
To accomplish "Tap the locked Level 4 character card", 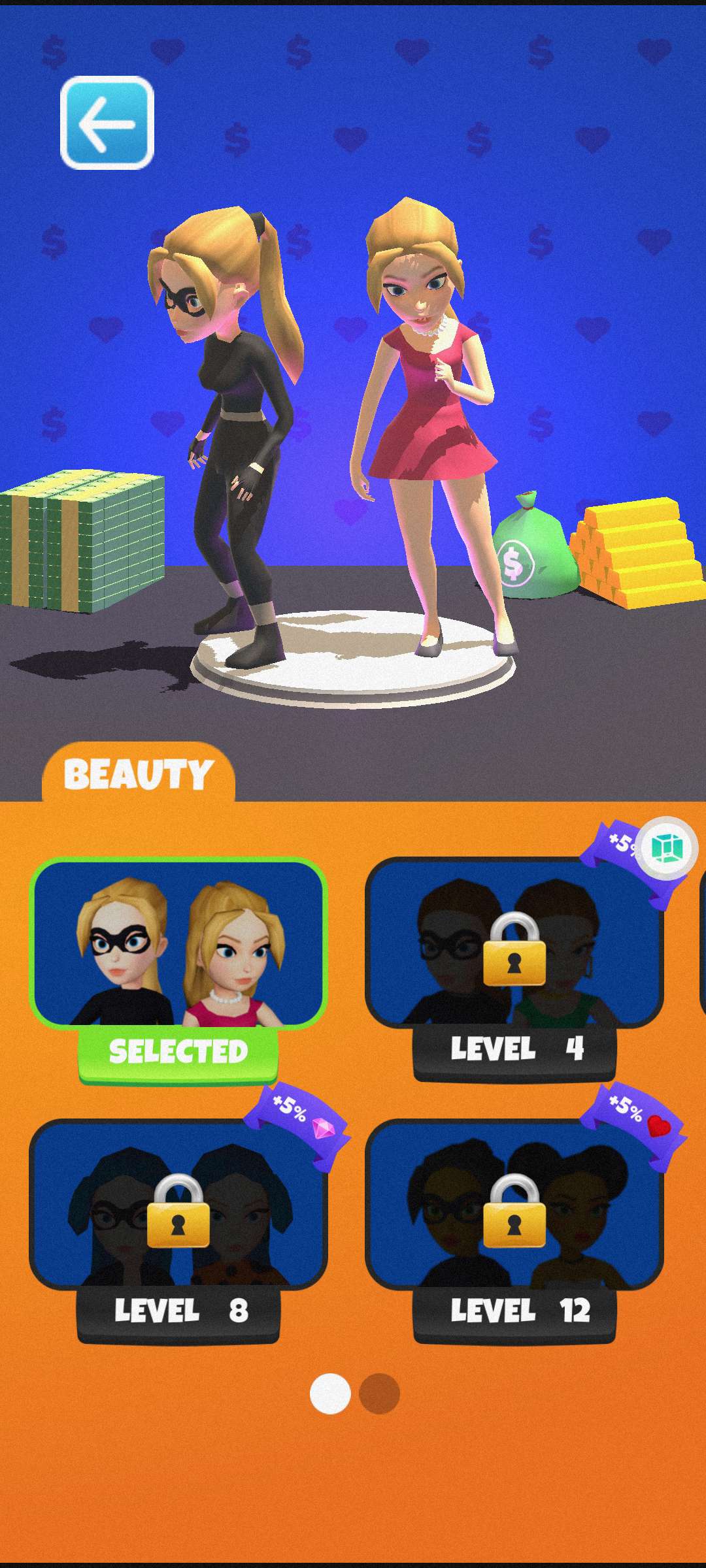I will [x=514, y=944].
